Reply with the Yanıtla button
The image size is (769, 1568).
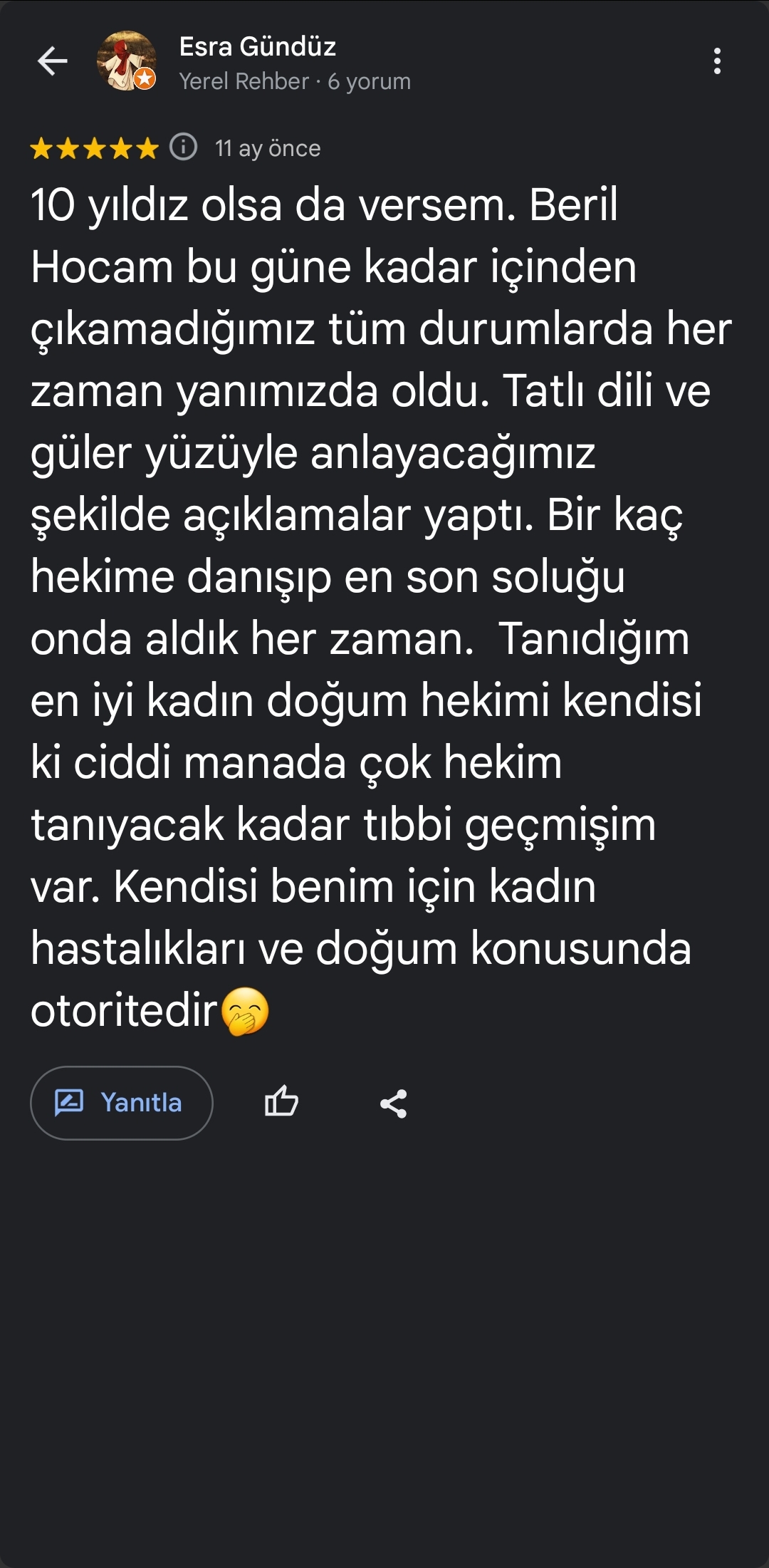(x=122, y=1103)
